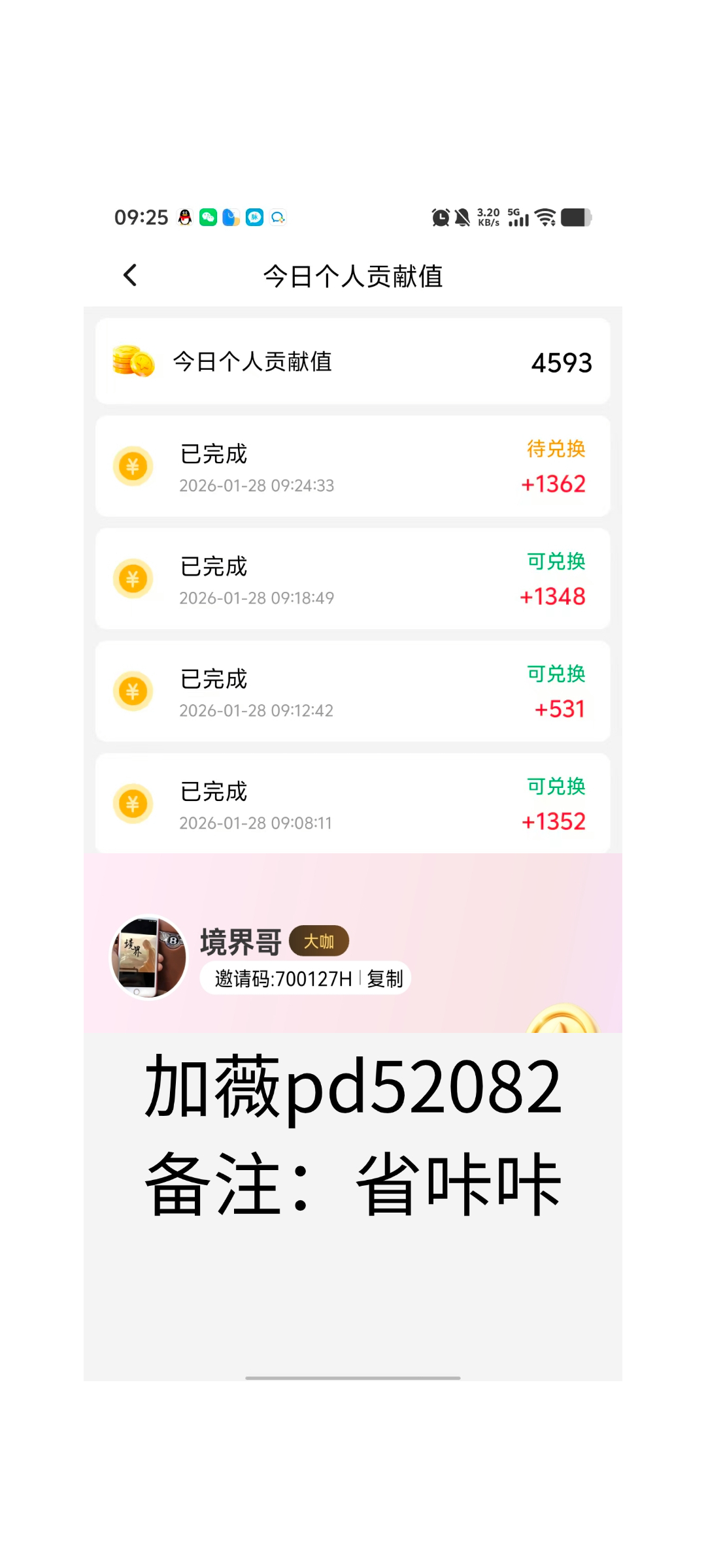Tap the 大咖 badge next to 境界哥
The image size is (706, 1568).
[x=319, y=941]
